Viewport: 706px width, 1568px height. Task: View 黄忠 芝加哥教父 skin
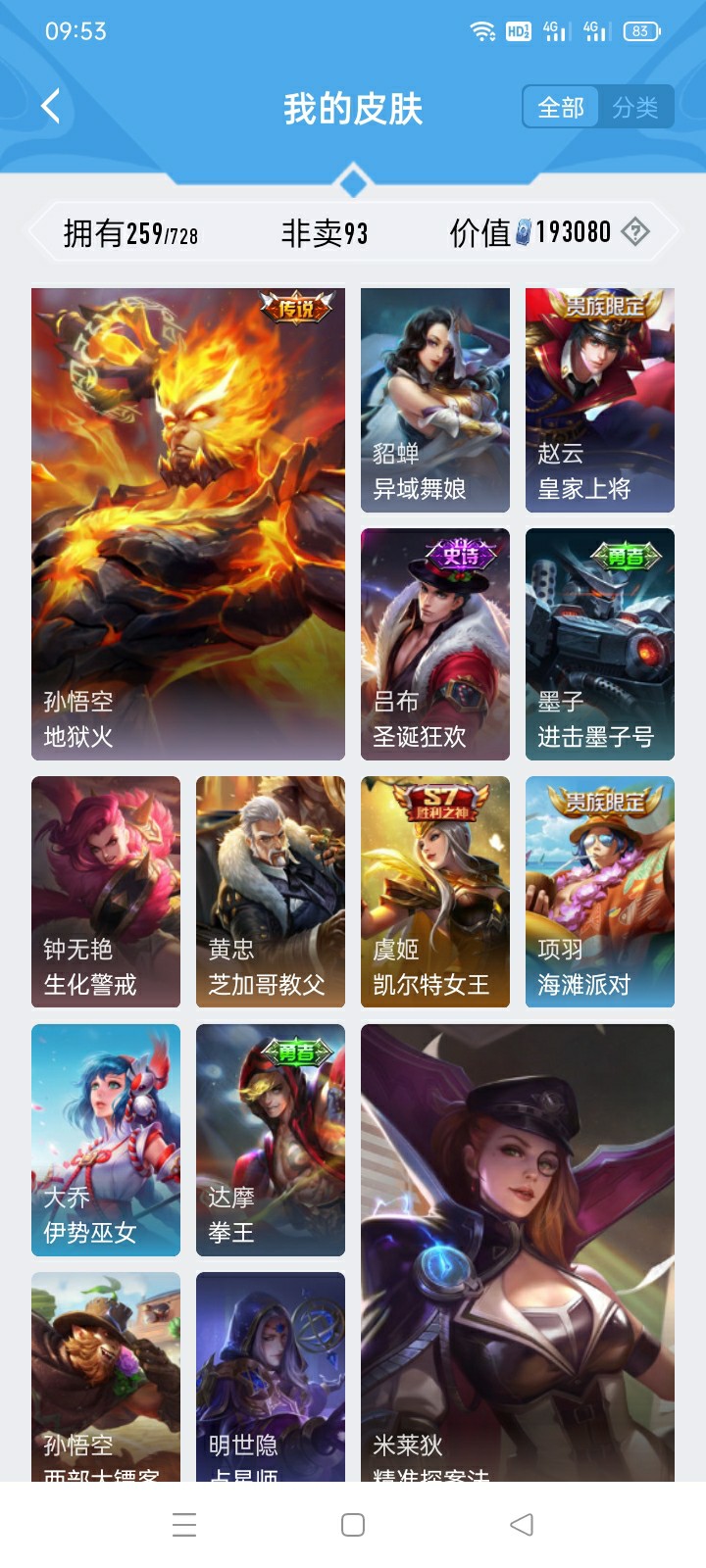(x=271, y=892)
